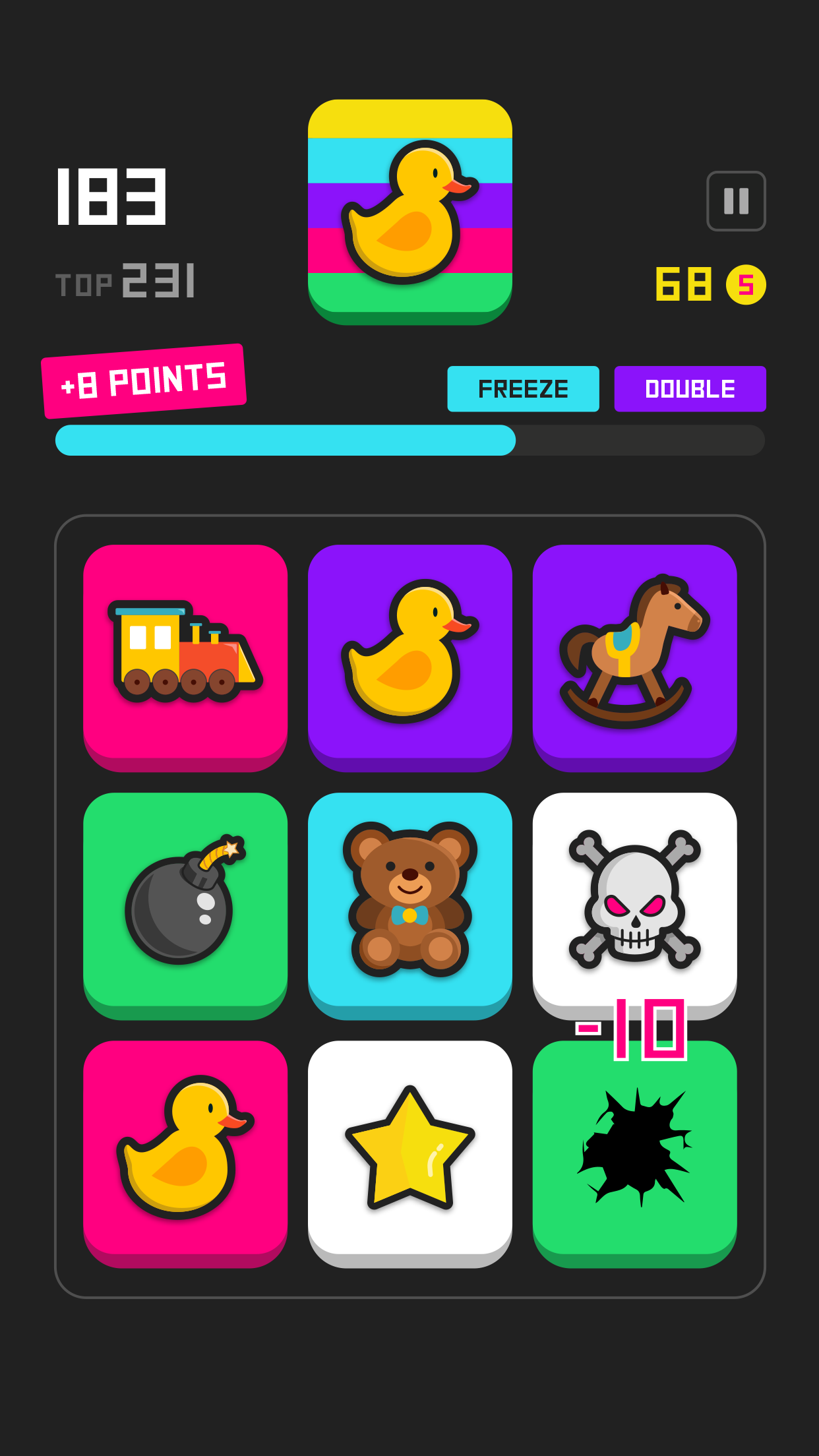Screen dimensions: 819x1456
Task: Choose the teddy bear tile
Action: pos(409,901)
